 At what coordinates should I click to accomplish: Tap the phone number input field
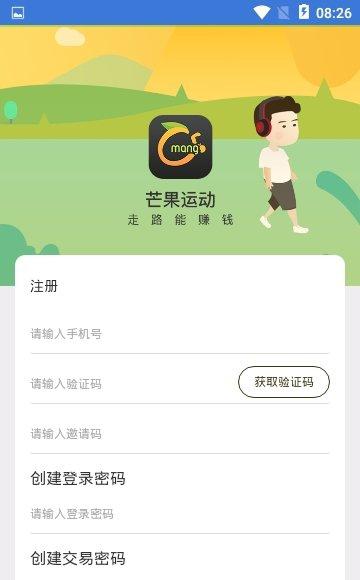click(180, 334)
